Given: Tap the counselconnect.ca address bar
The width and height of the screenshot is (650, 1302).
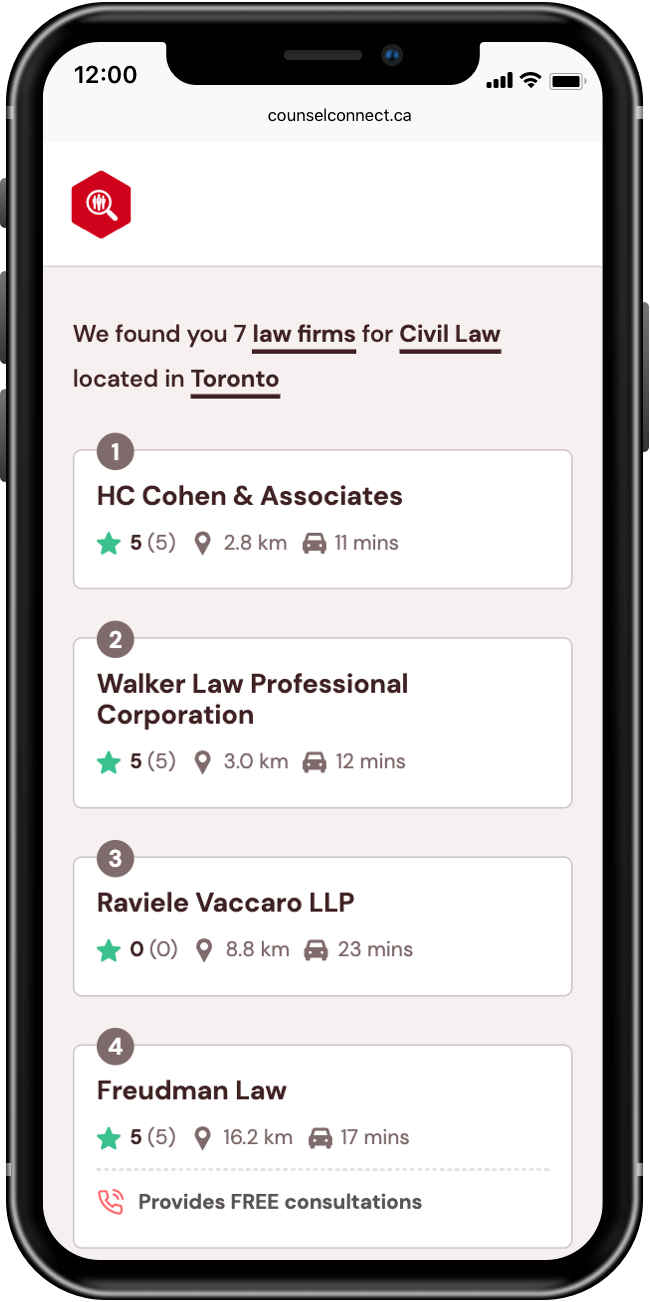Looking at the screenshot, I should [x=339, y=115].
